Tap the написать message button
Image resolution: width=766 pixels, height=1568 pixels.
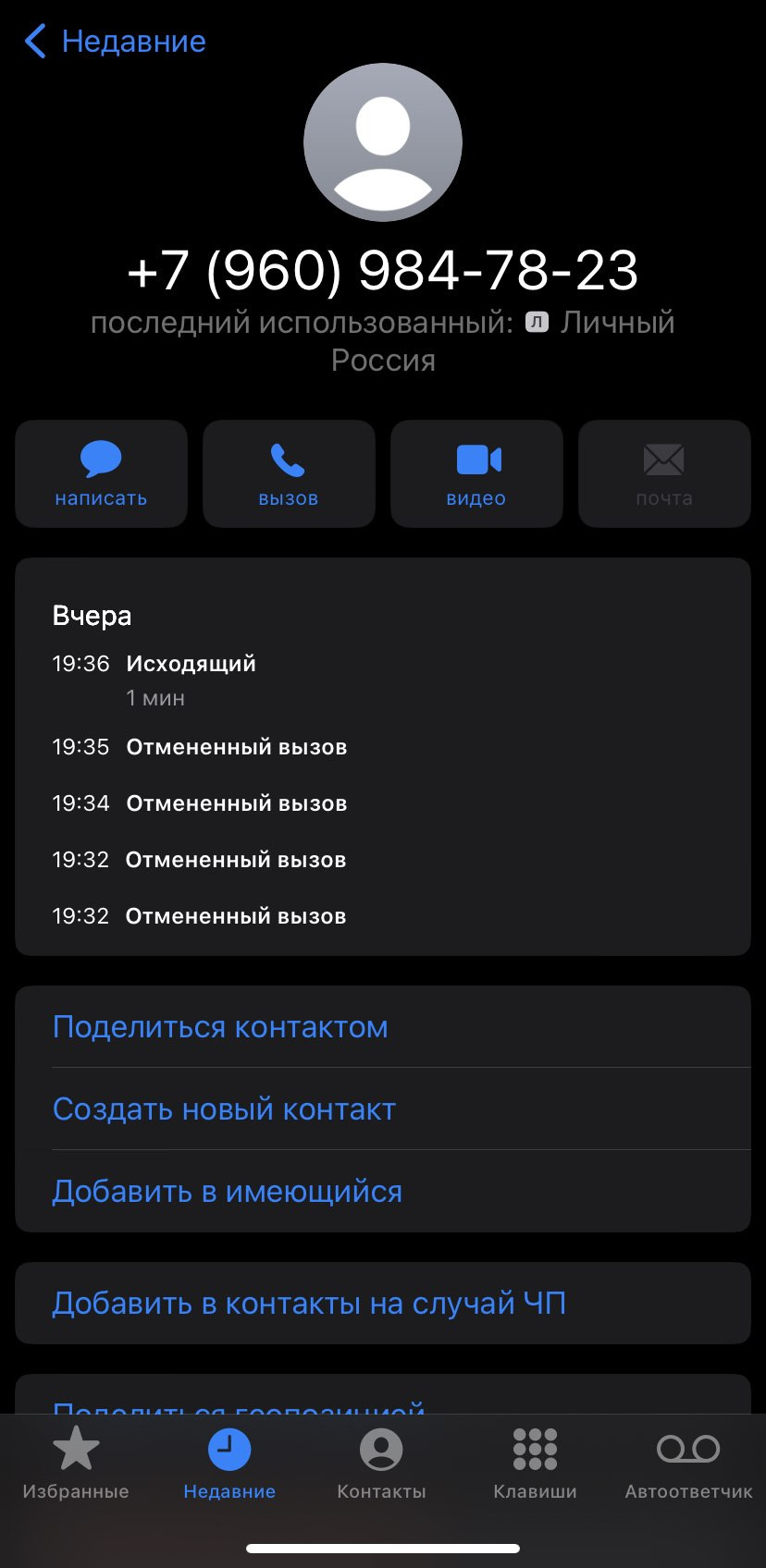point(101,473)
